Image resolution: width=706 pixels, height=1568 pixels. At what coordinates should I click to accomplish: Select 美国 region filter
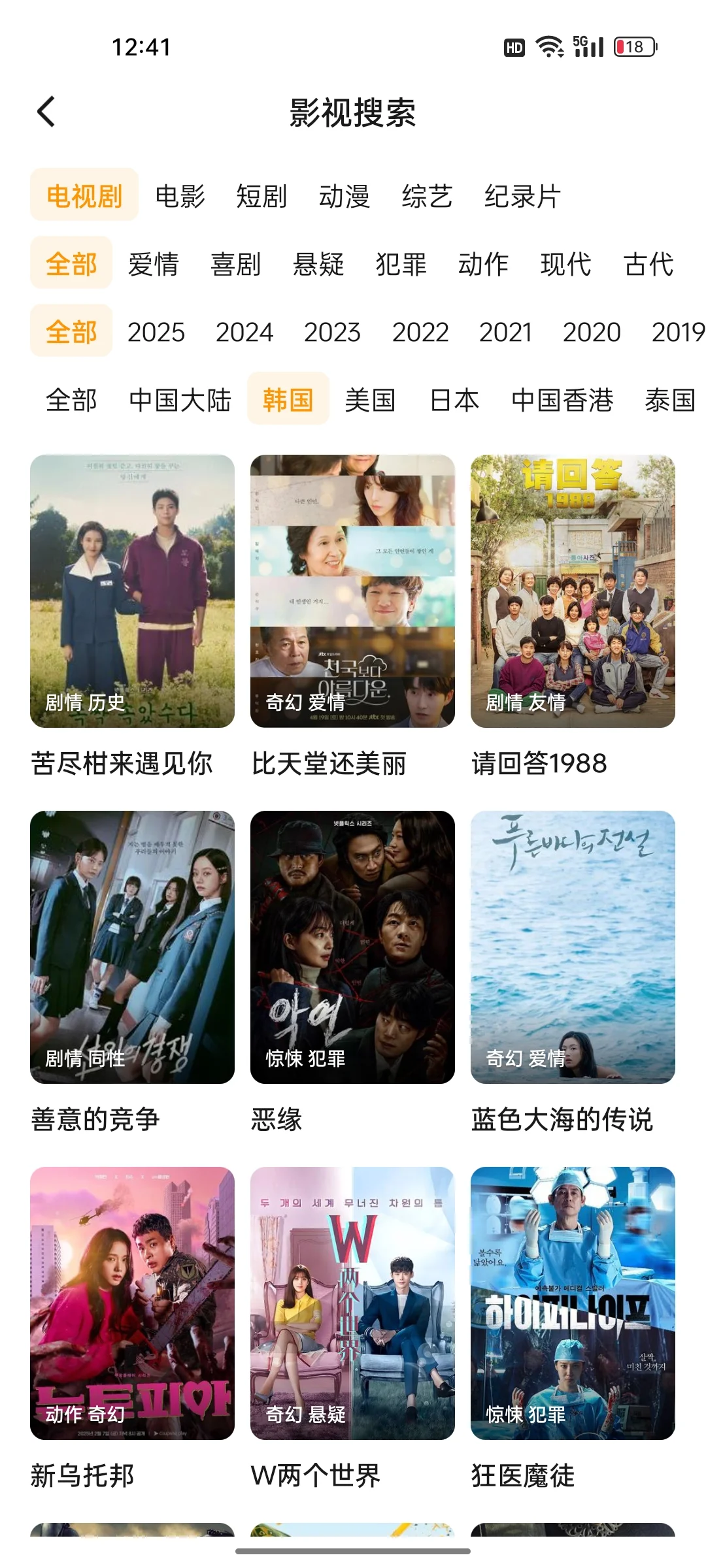click(370, 400)
